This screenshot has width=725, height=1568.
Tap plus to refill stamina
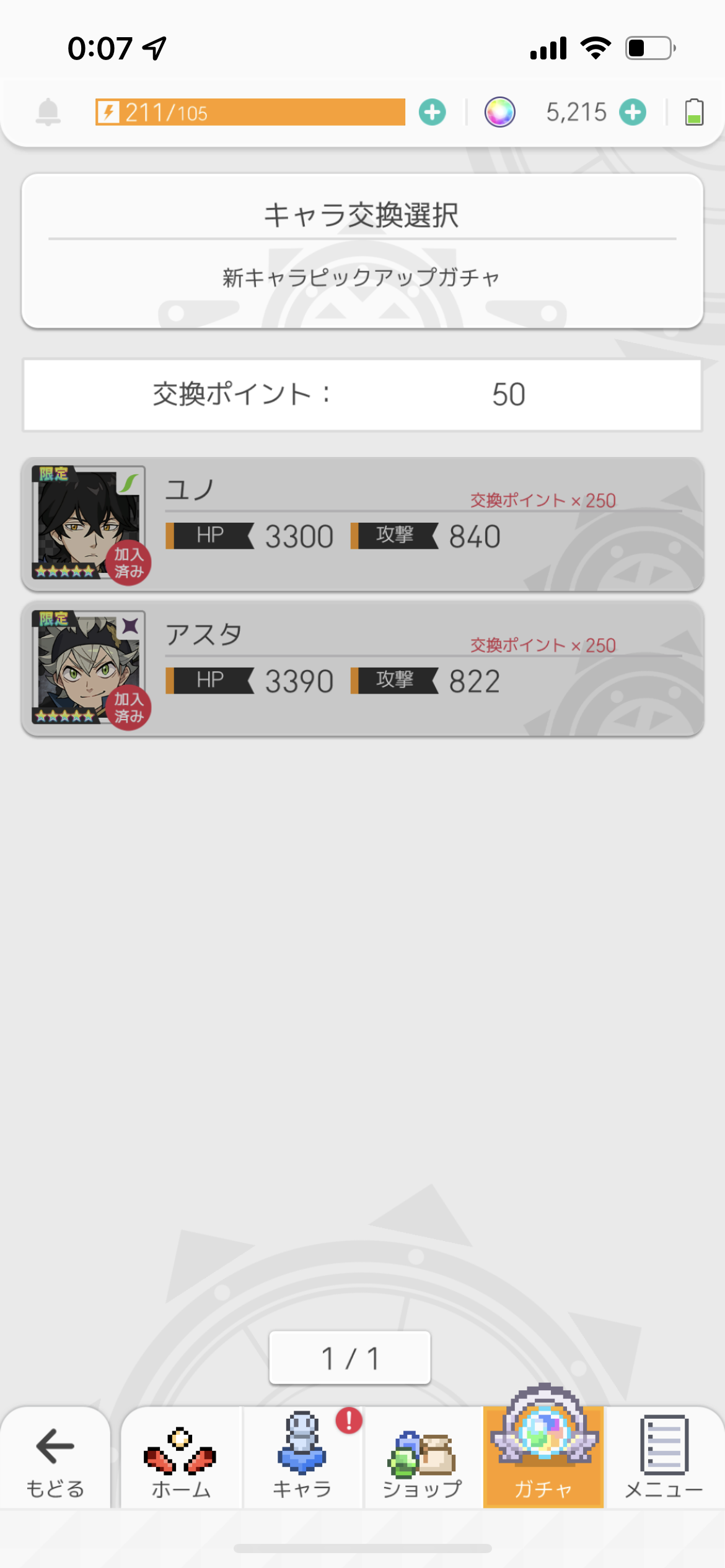click(x=432, y=113)
